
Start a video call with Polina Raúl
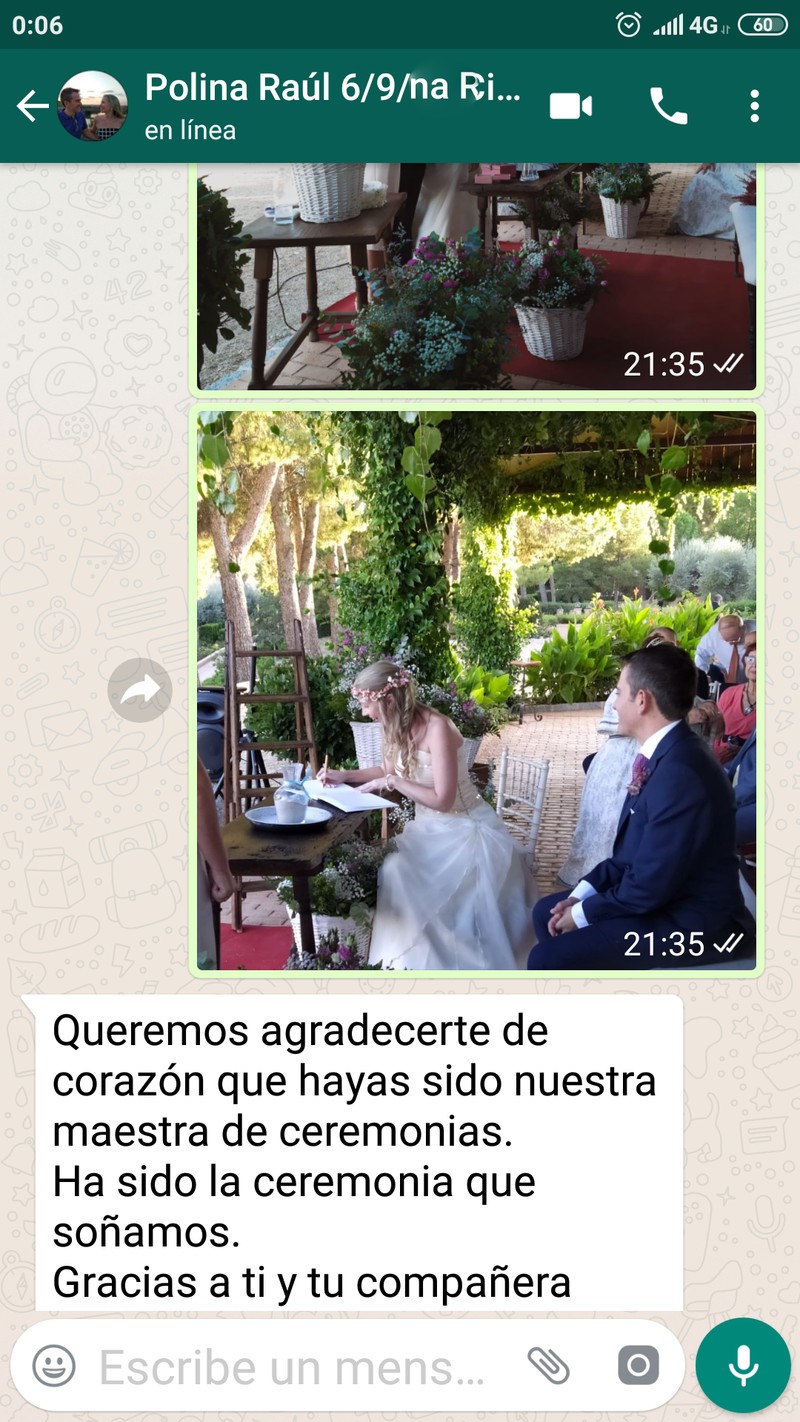pos(571,106)
